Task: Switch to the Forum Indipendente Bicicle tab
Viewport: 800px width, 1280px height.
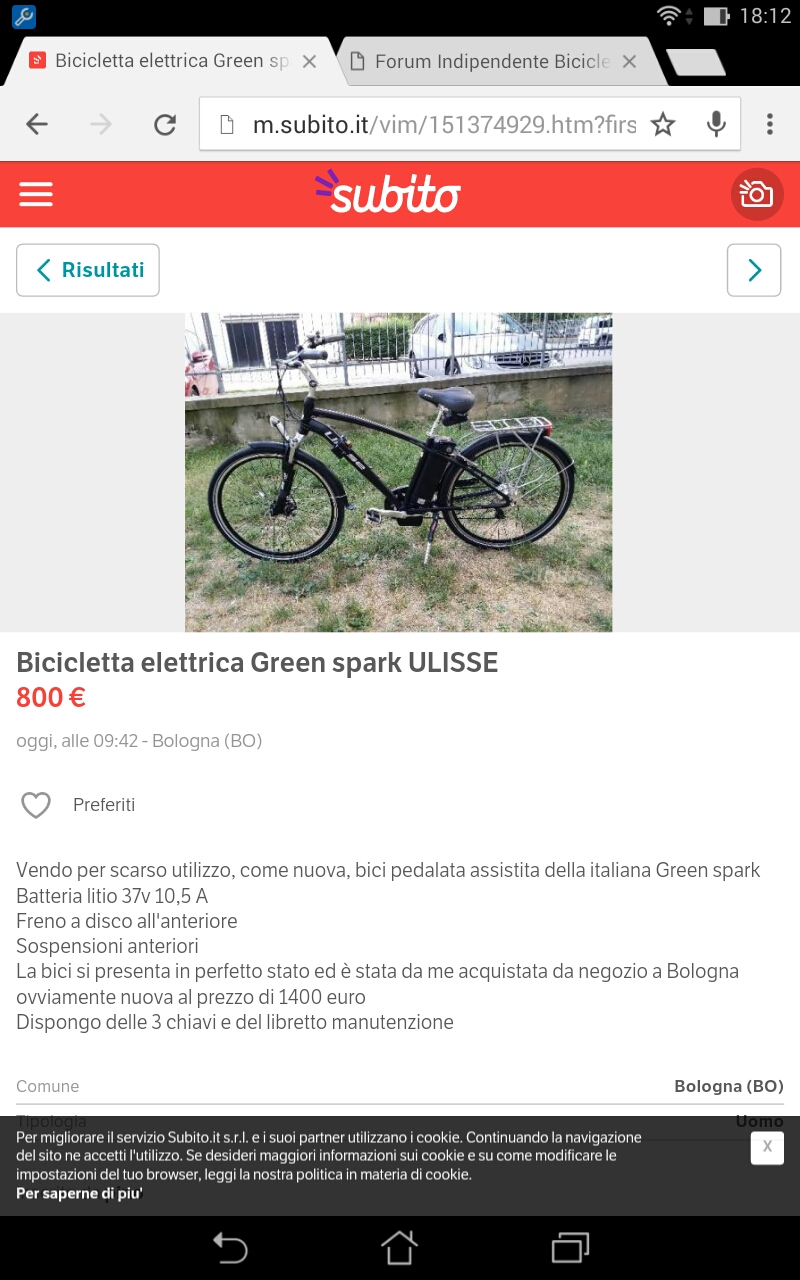Action: coord(492,61)
